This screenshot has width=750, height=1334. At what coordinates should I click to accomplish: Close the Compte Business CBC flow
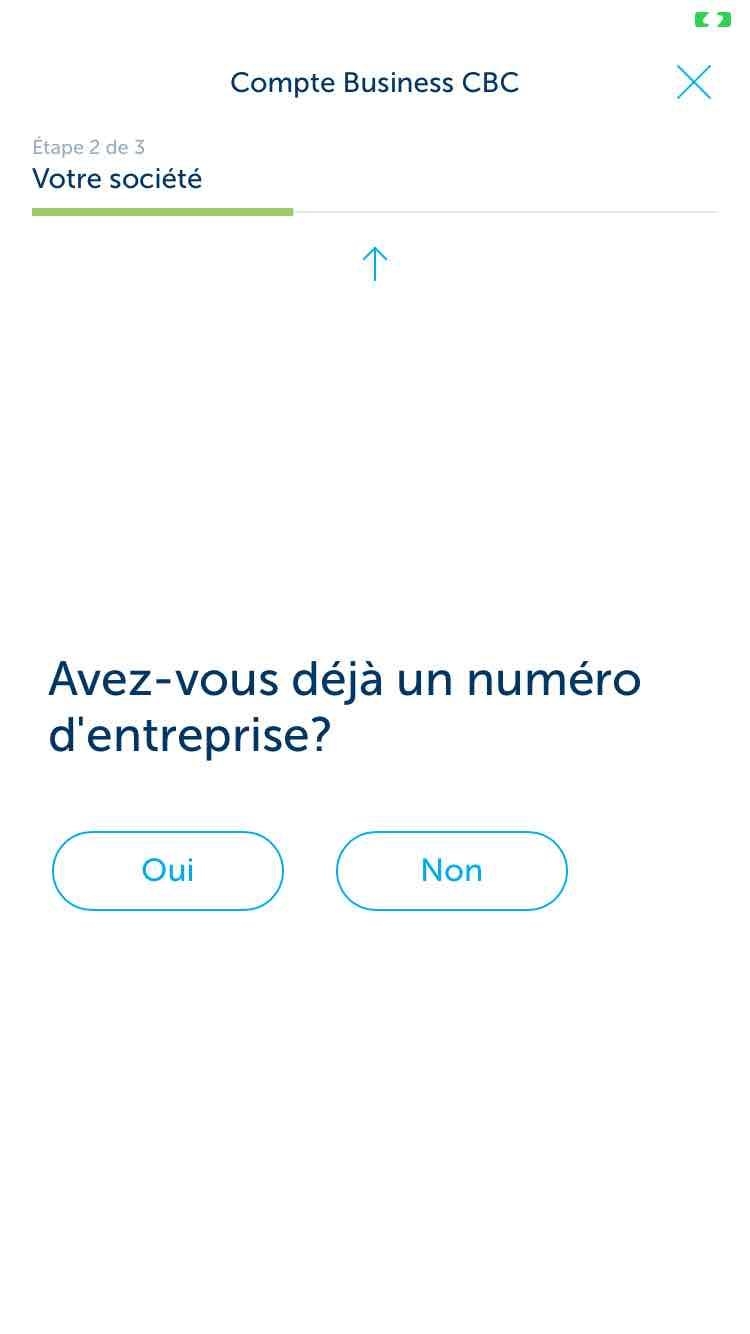click(x=693, y=82)
